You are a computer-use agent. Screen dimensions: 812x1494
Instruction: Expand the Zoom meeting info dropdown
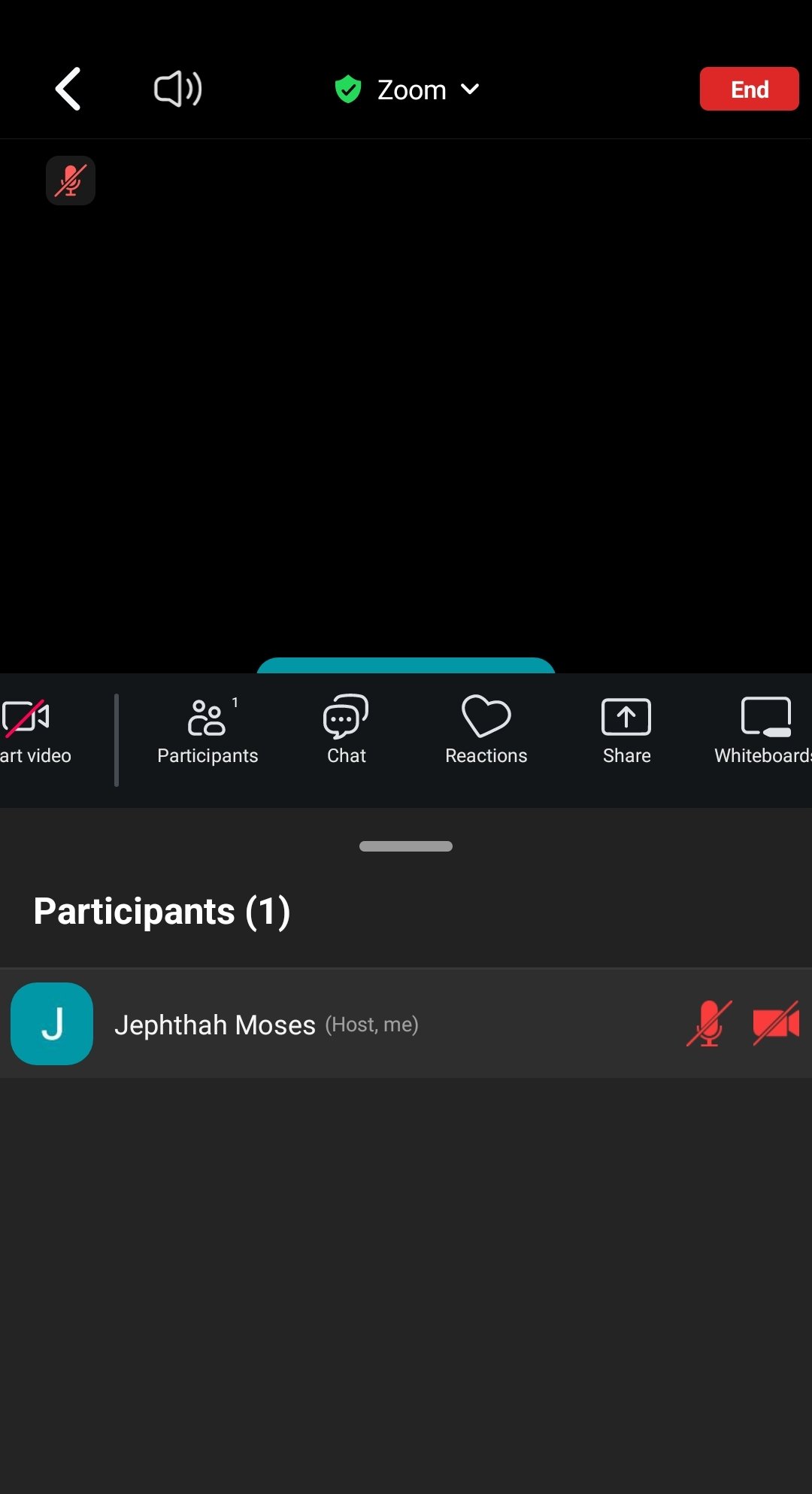coord(407,90)
